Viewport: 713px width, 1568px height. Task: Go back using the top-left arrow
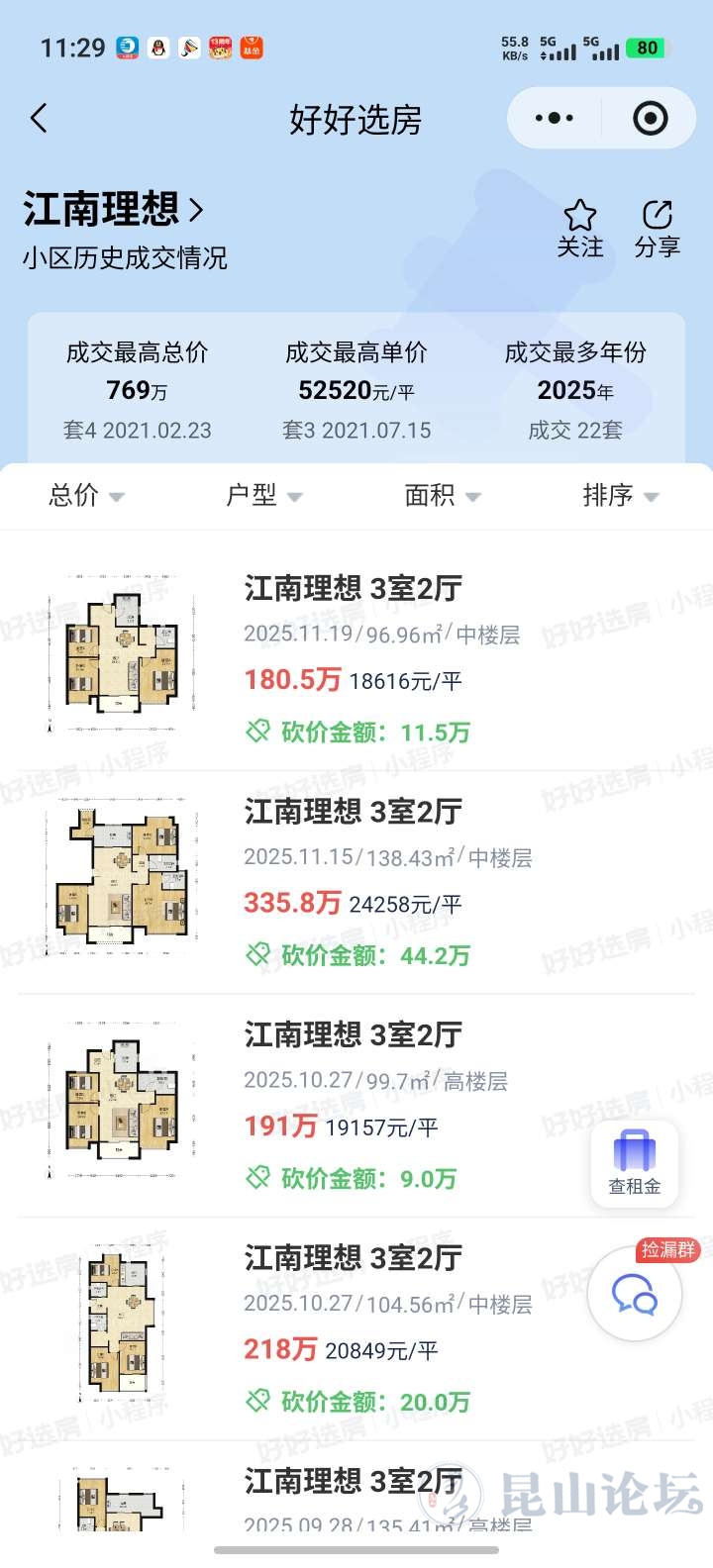coord(40,120)
